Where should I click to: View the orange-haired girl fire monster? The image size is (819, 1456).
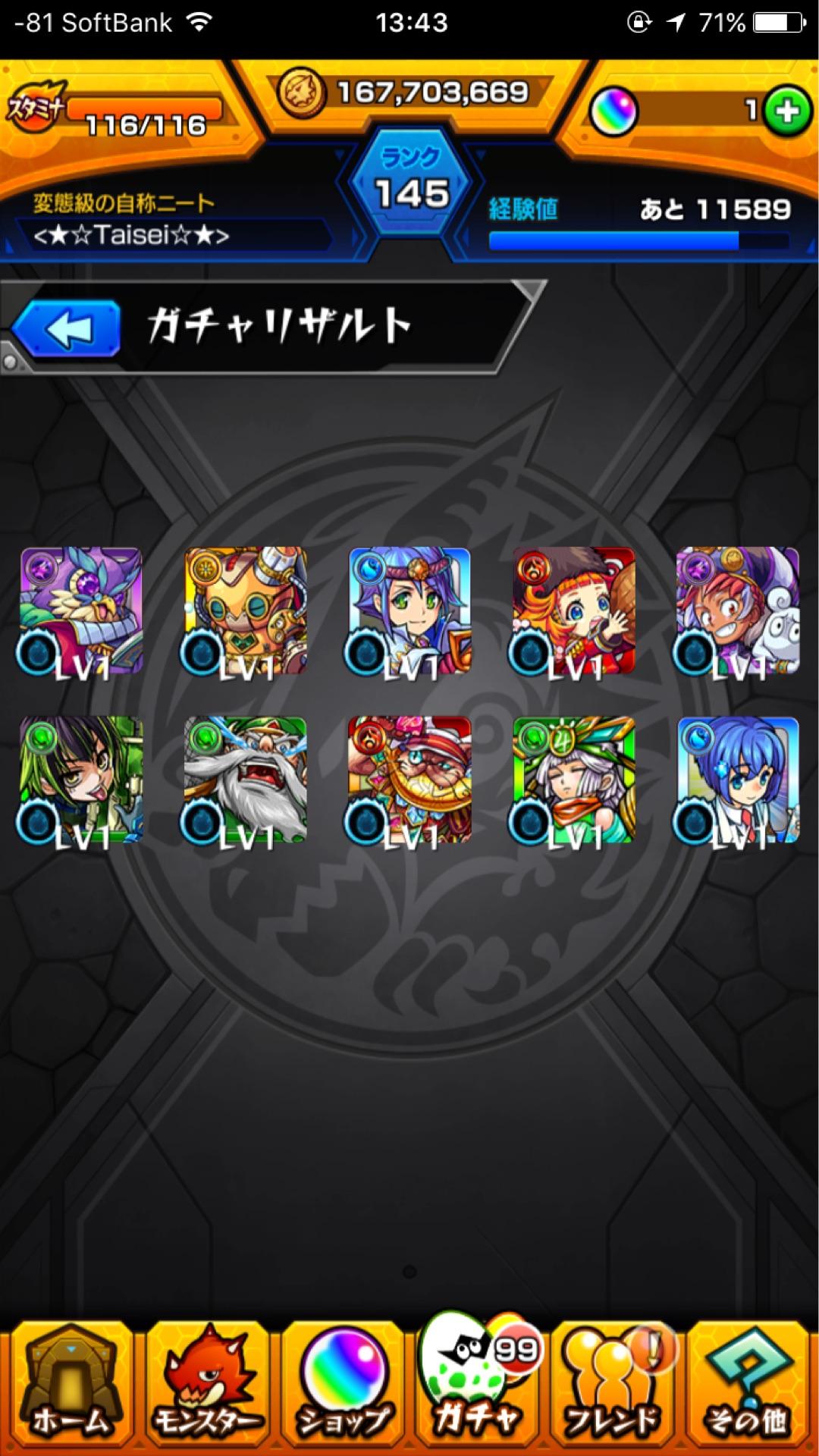click(574, 610)
